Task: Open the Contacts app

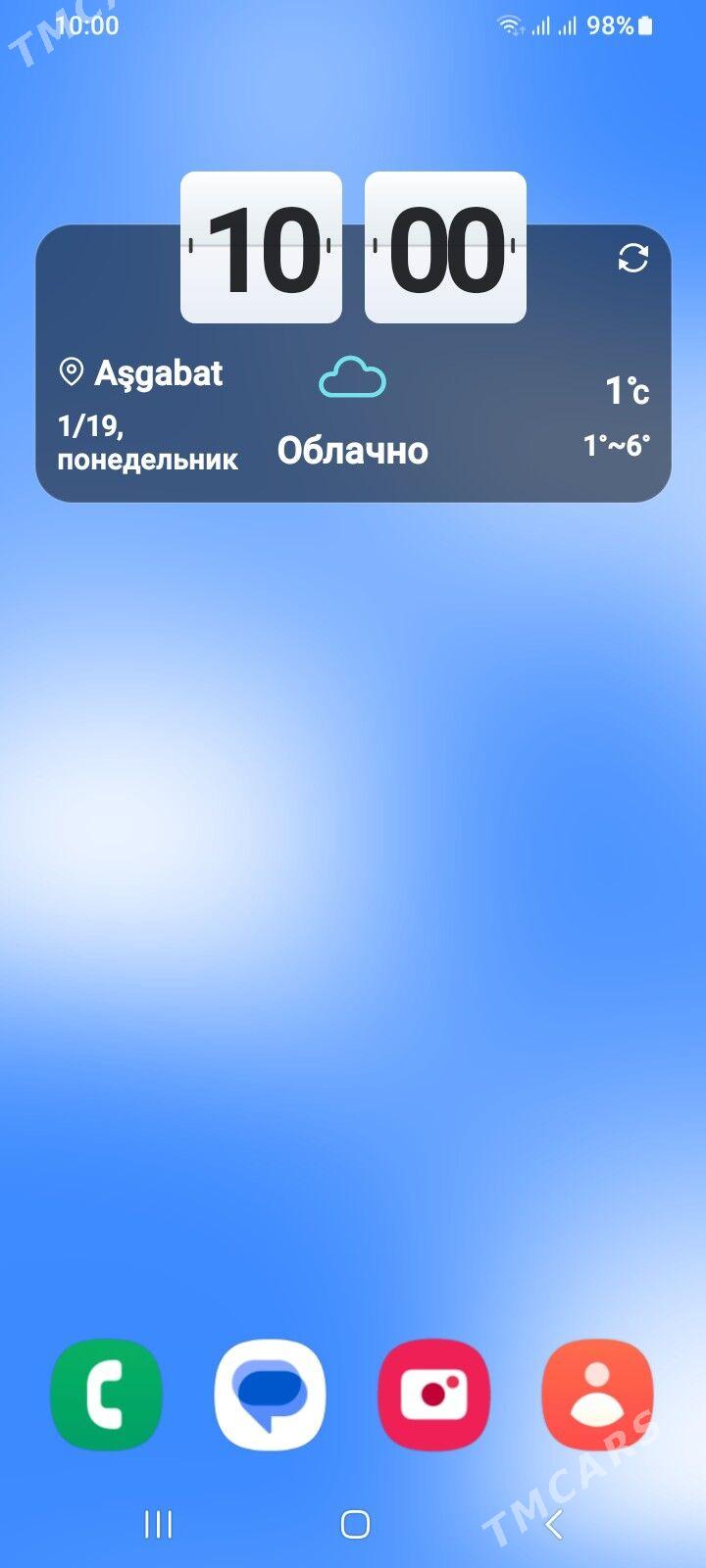Action: 597,1394
